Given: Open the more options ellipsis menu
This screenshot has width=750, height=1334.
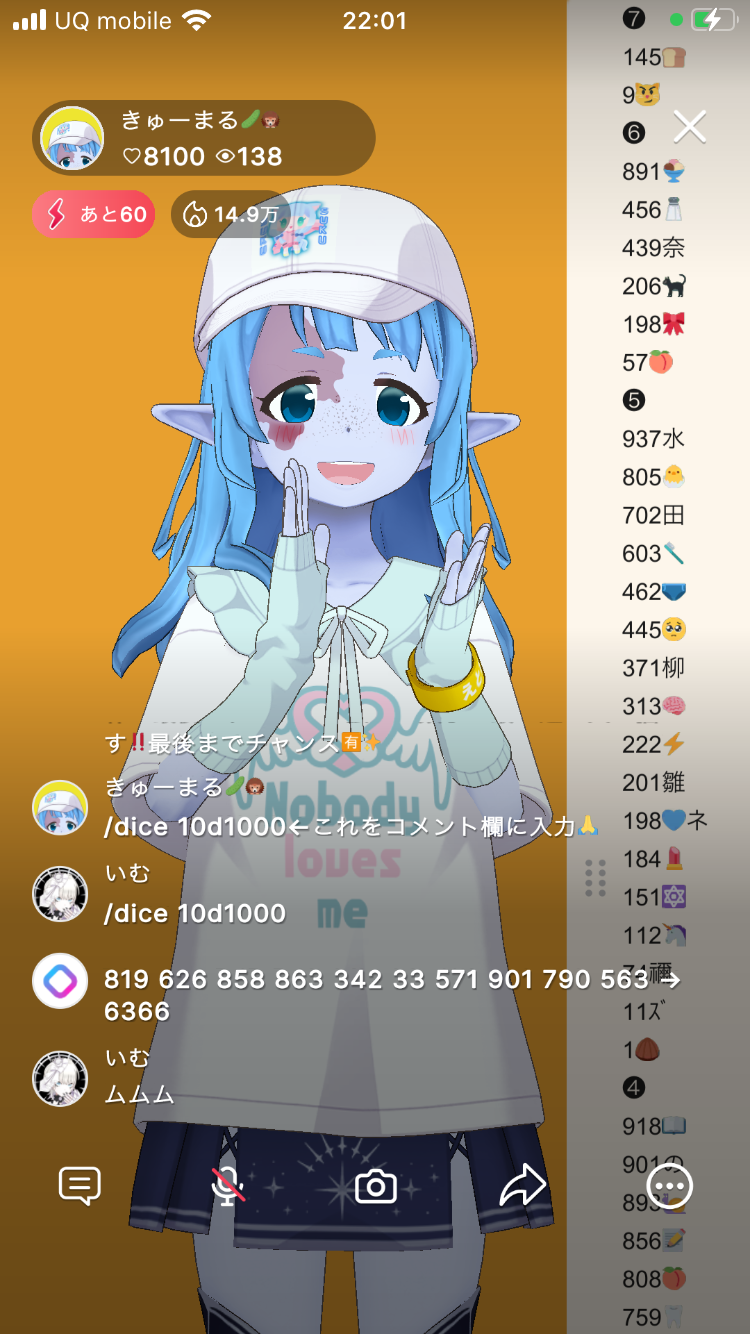Looking at the screenshot, I should point(669,1186).
